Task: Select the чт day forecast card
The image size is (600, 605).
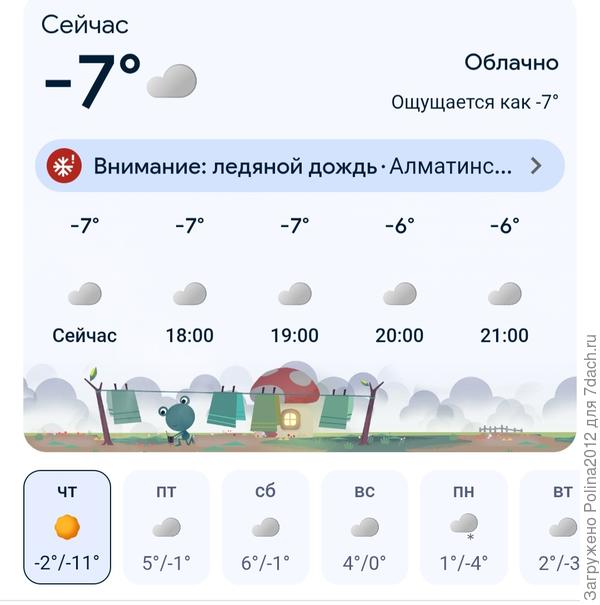Action: (x=67, y=526)
